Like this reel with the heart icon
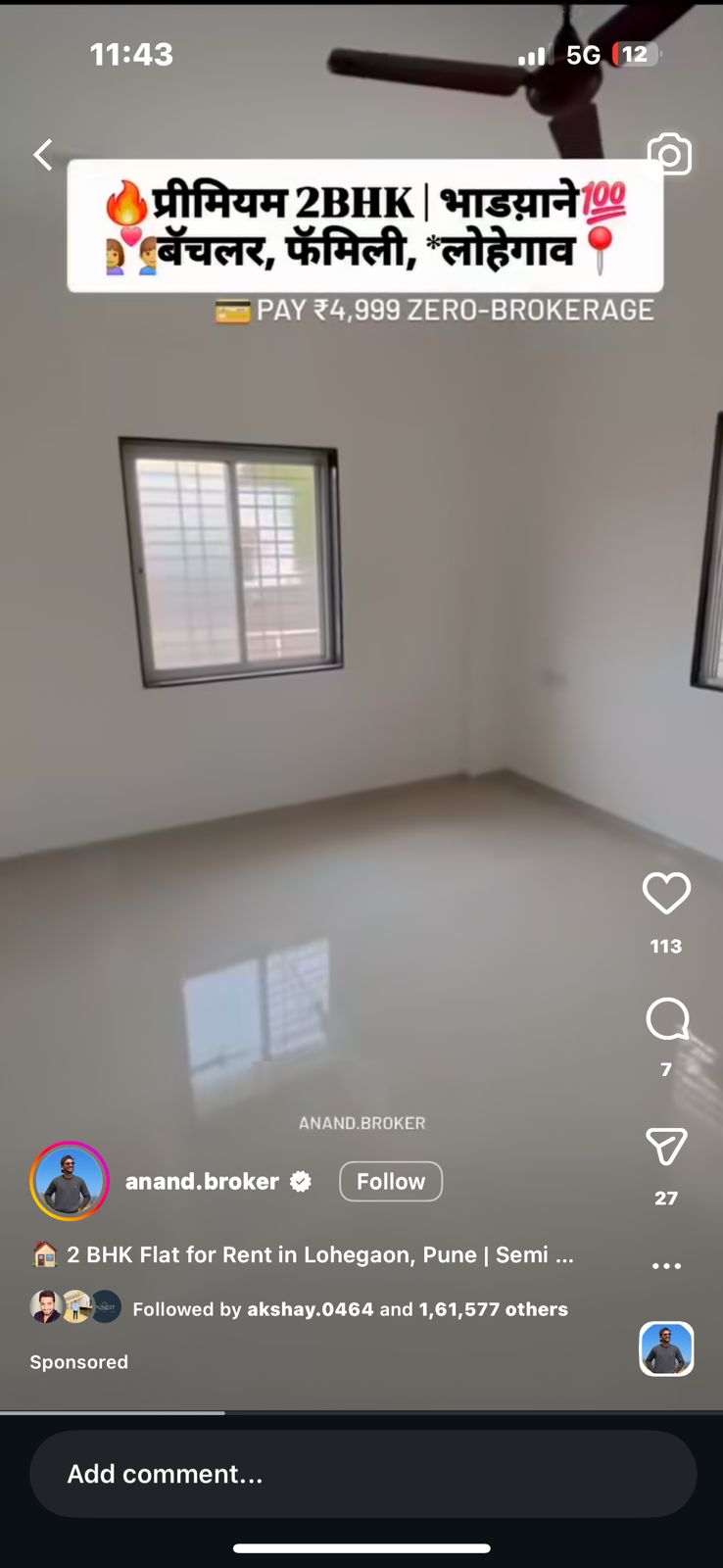The height and width of the screenshot is (1568, 723). (x=666, y=894)
